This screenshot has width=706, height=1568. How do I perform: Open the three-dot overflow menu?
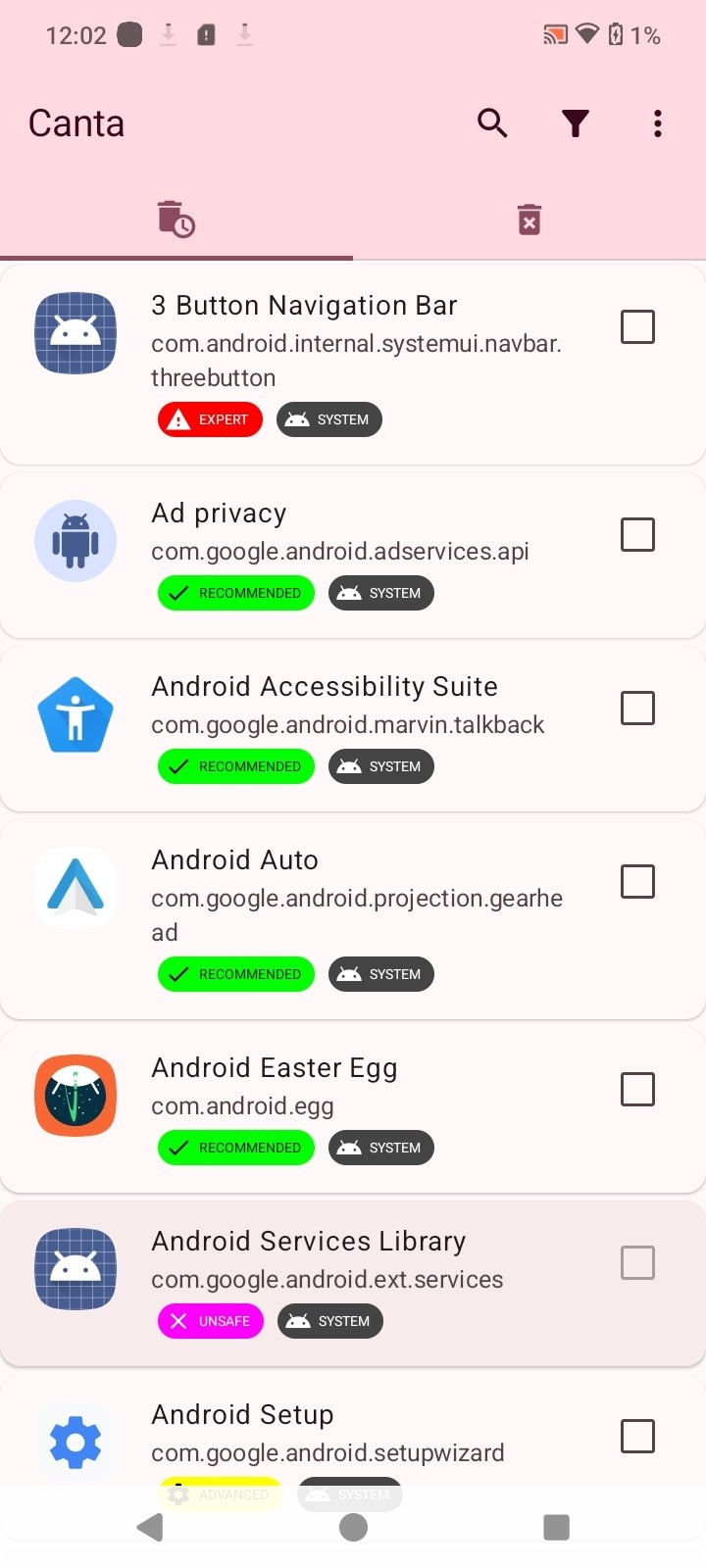tap(657, 123)
